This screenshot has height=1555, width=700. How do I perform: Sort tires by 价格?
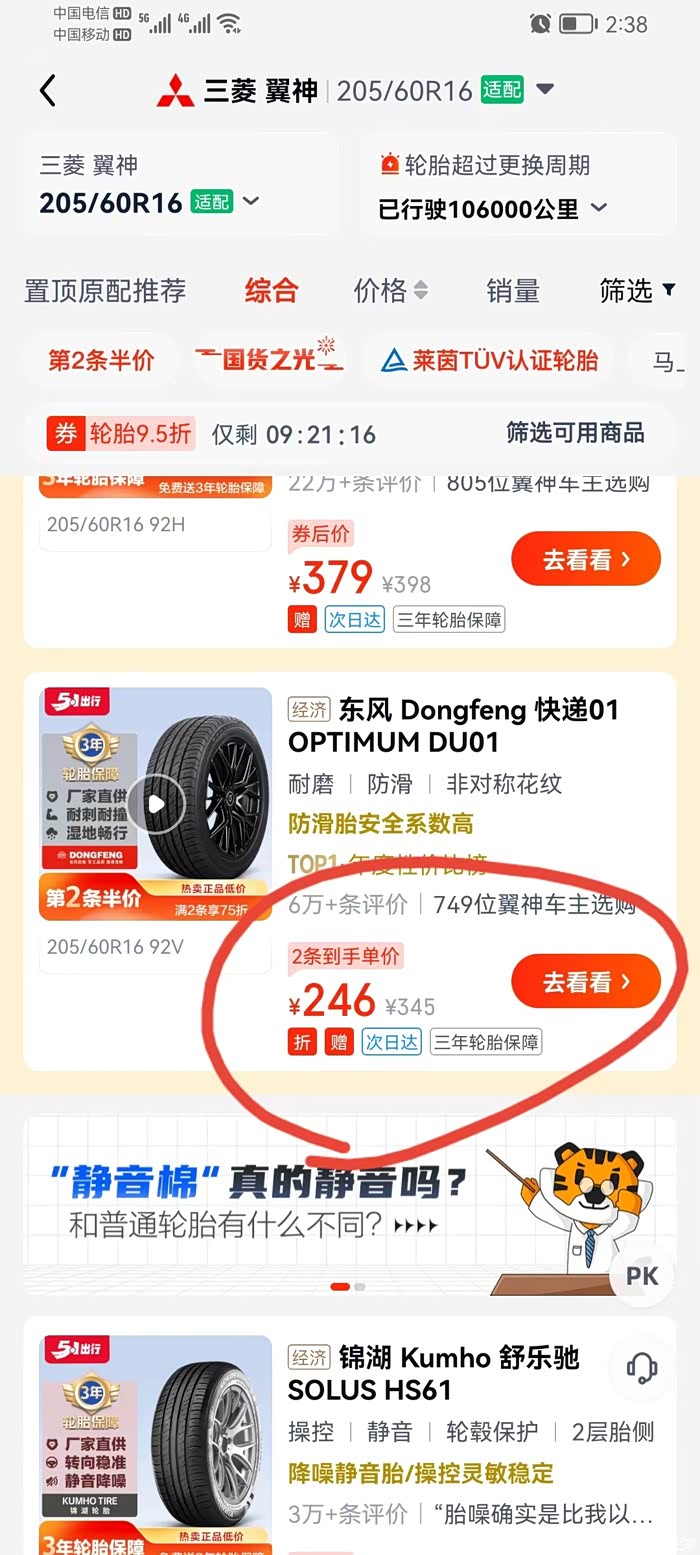point(390,291)
